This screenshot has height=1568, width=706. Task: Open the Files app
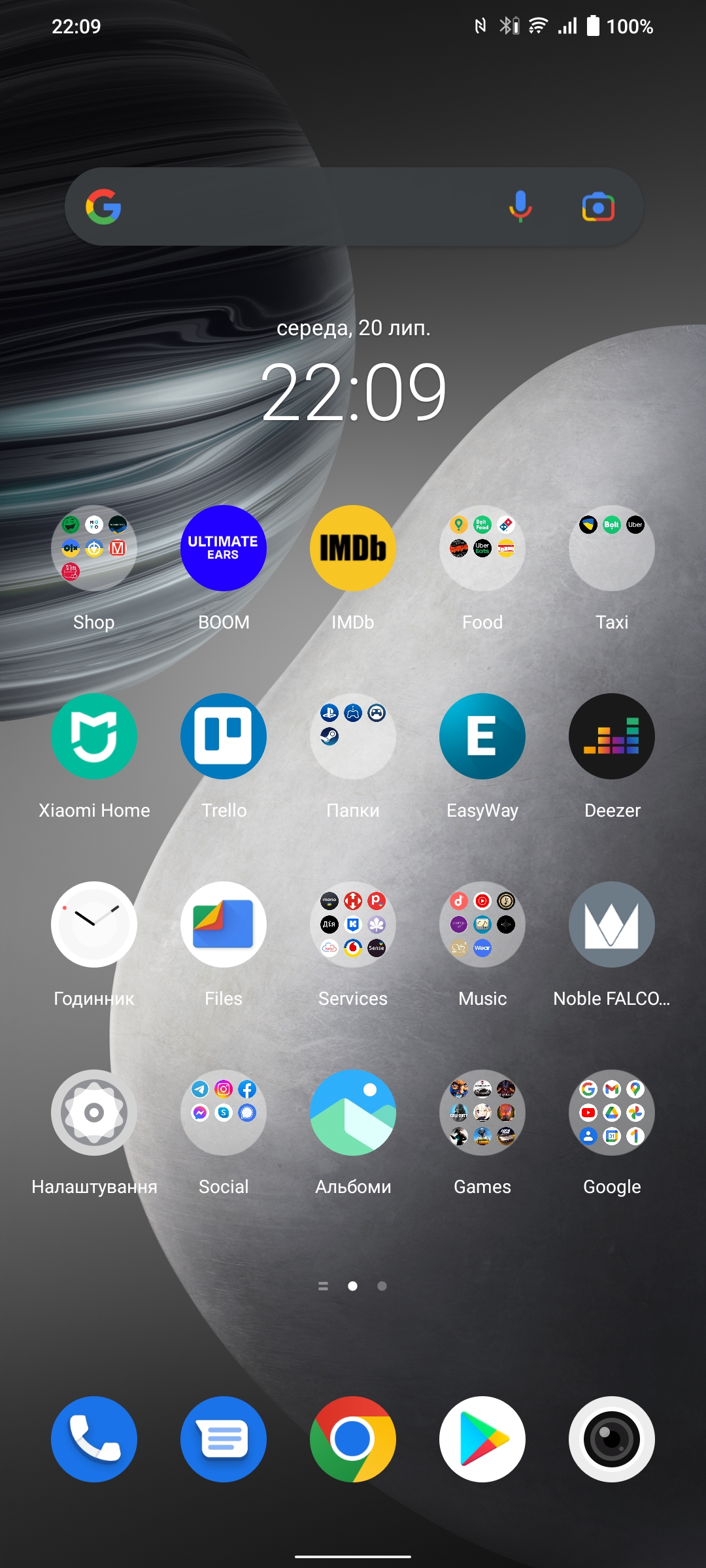224,924
